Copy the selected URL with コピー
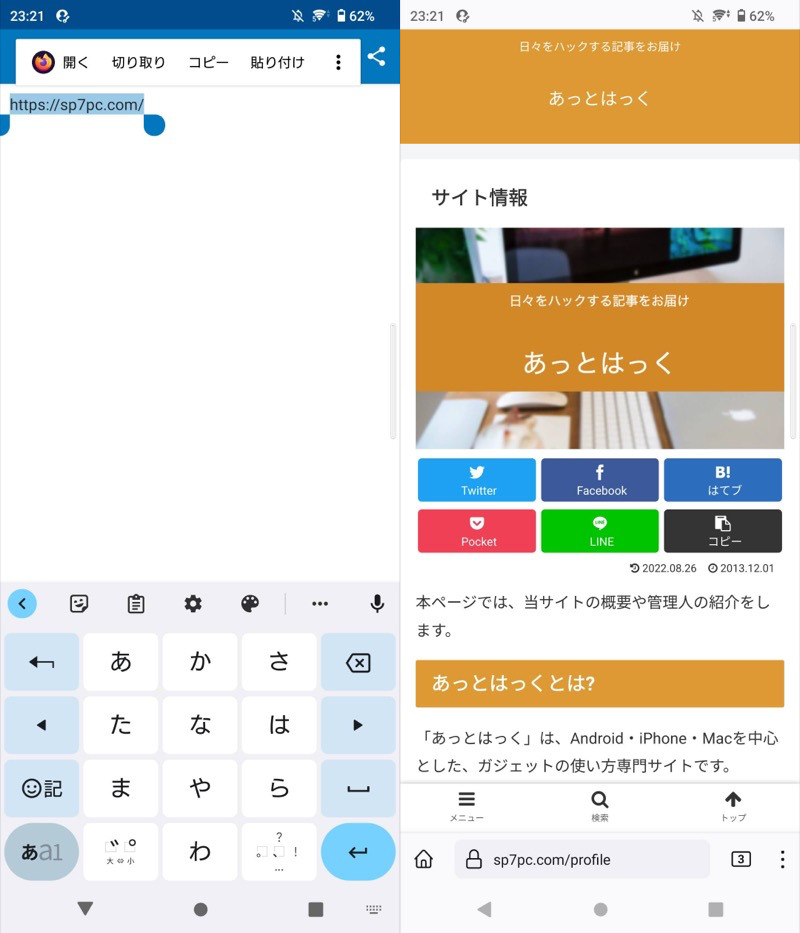The width and height of the screenshot is (800, 933). pyautogui.click(x=208, y=62)
